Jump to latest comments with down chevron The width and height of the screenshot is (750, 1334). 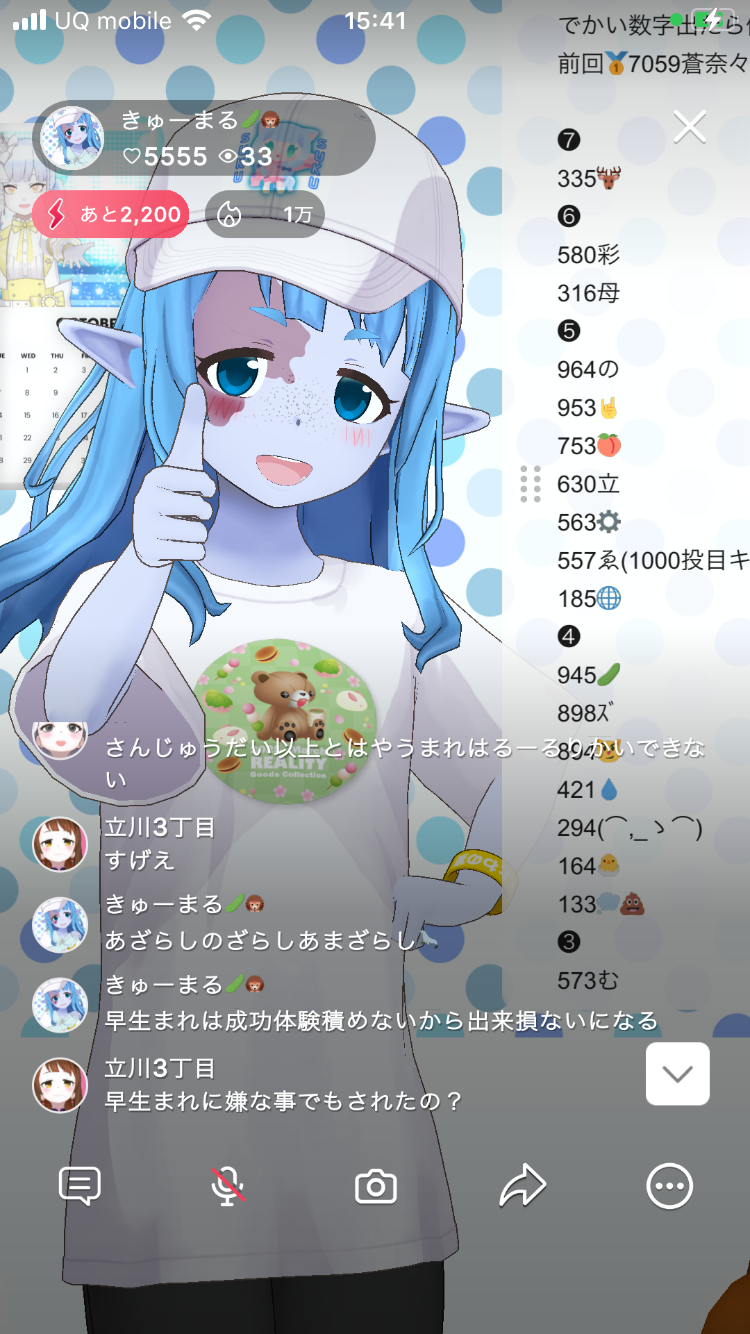coord(678,1074)
